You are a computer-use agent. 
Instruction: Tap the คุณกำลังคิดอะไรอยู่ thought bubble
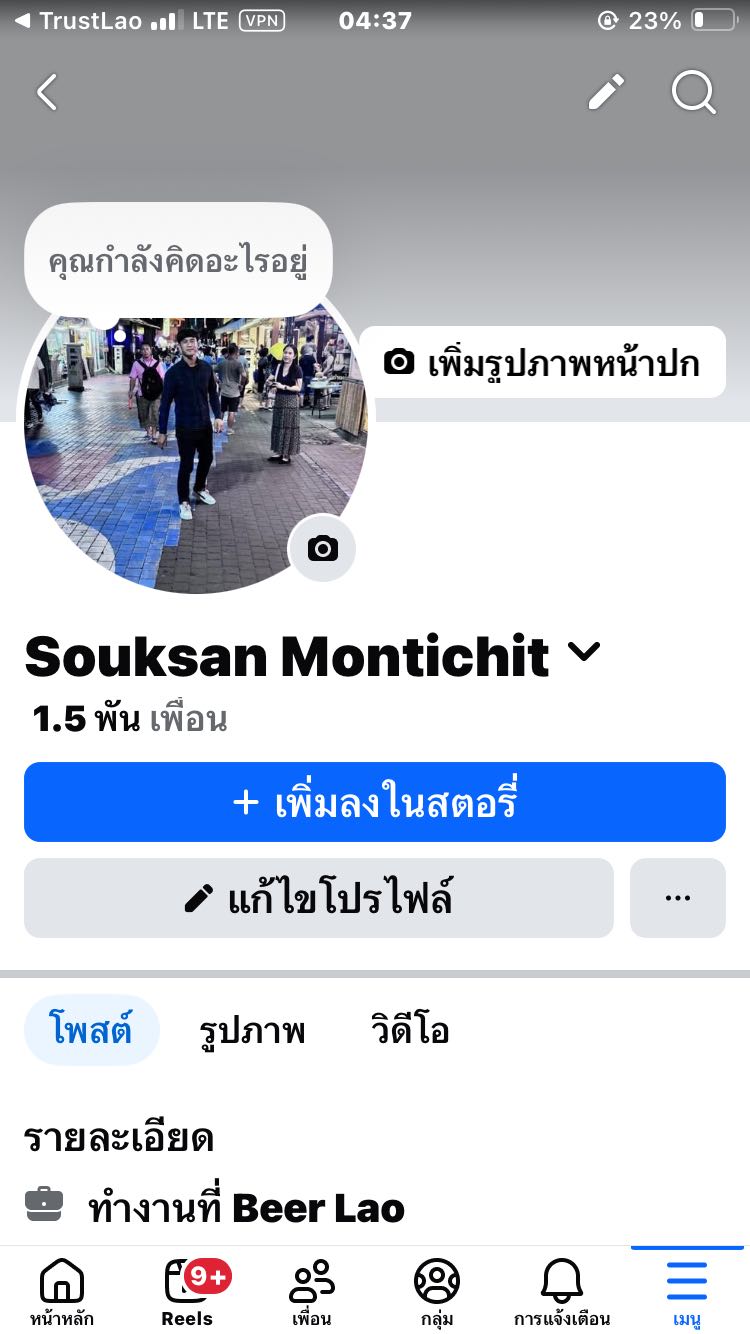tap(178, 260)
